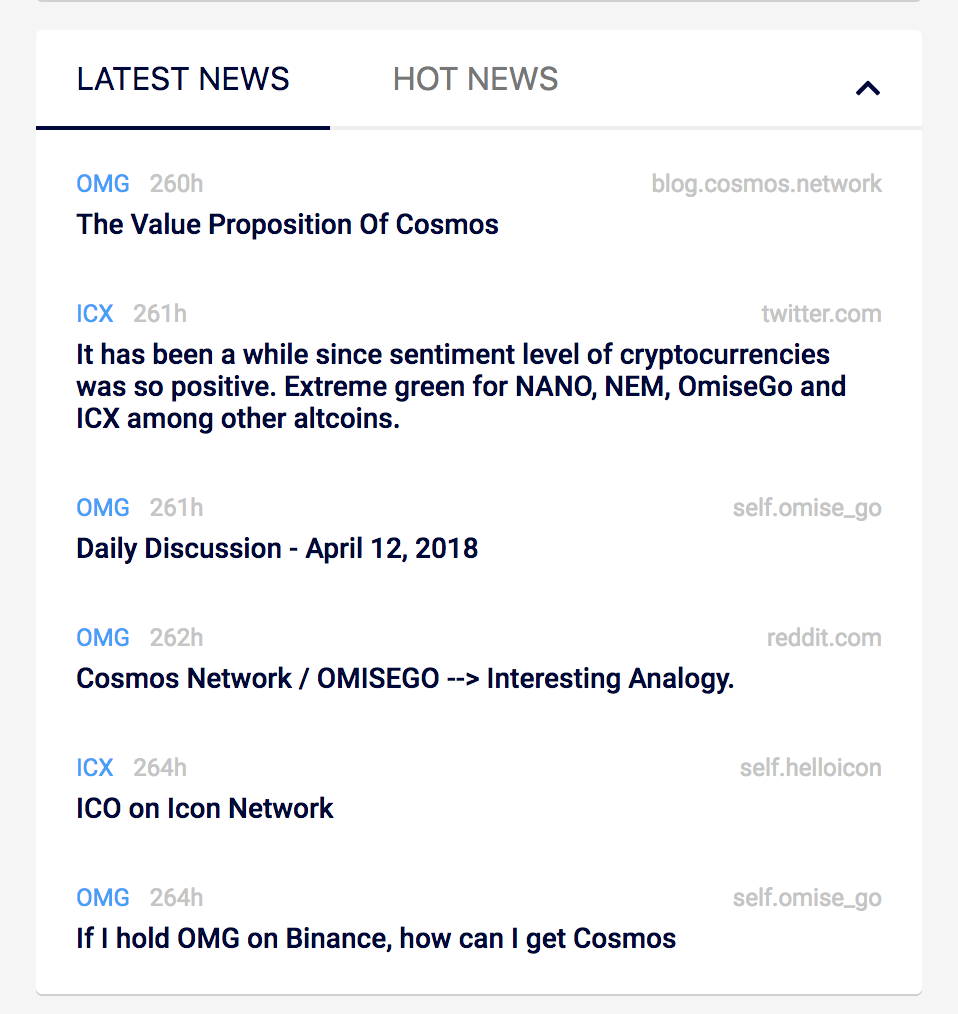The width and height of the screenshot is (958, 1014).
Task: Open 'Daily Discussion - April 12, 2018' post
Action: 277,548
